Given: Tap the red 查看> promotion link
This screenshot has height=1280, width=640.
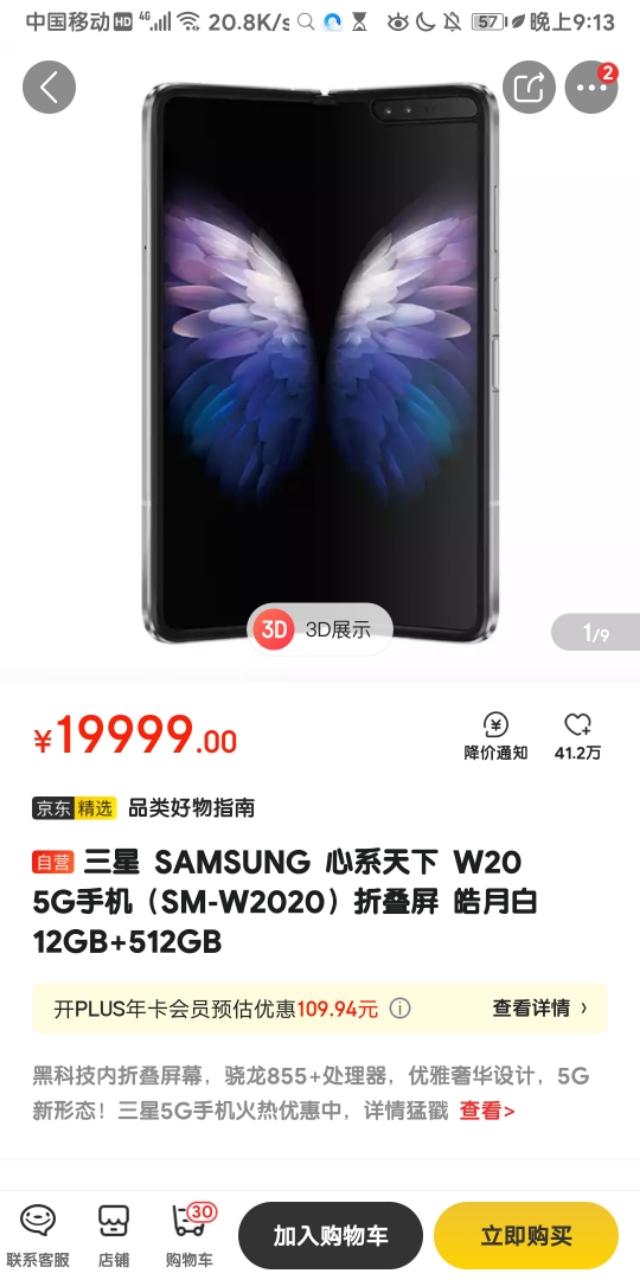Looking at the screenshot, I should pyautogui.click(x=487, y=1110).
